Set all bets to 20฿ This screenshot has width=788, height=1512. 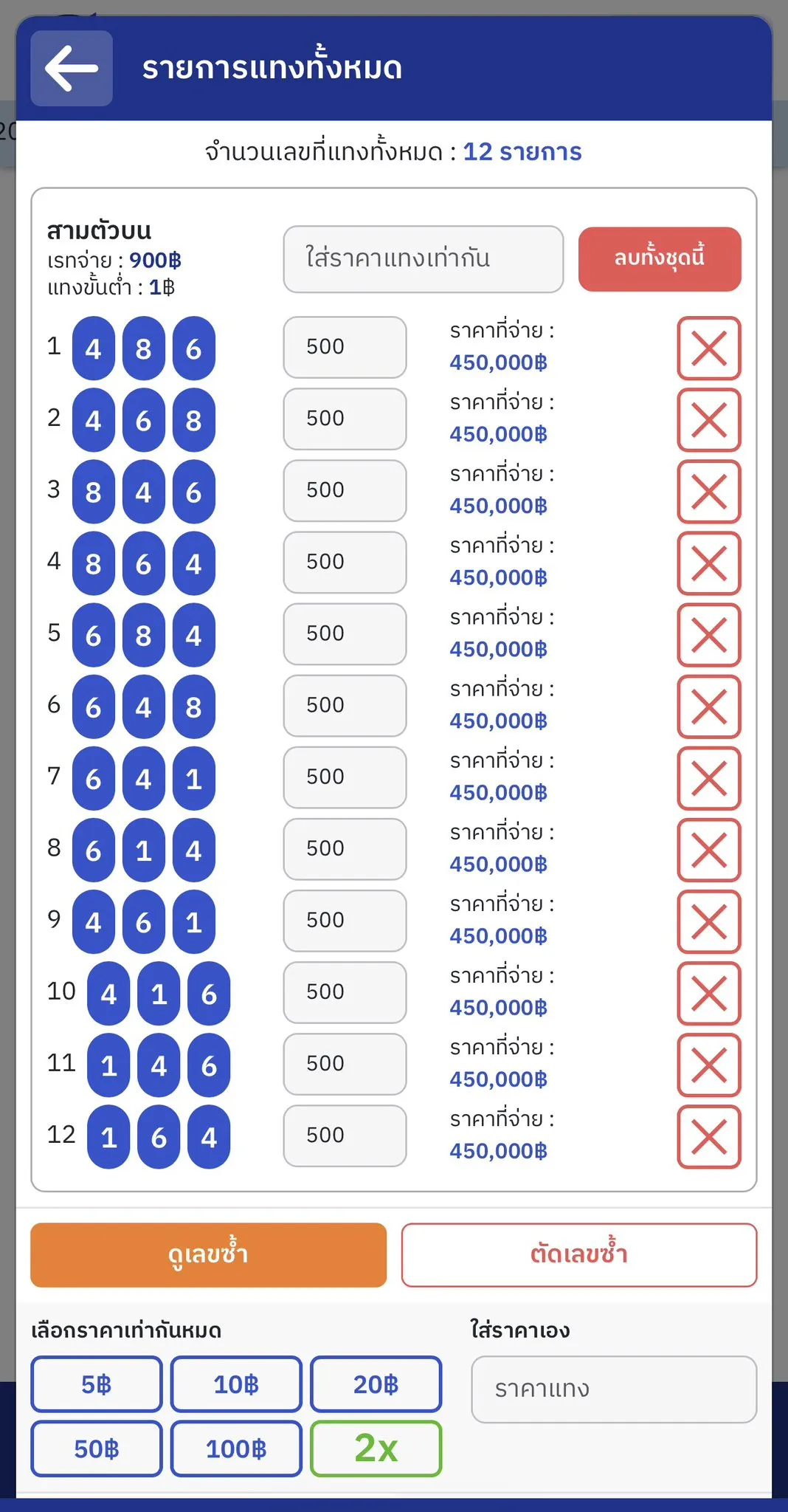coord(376,1384)
